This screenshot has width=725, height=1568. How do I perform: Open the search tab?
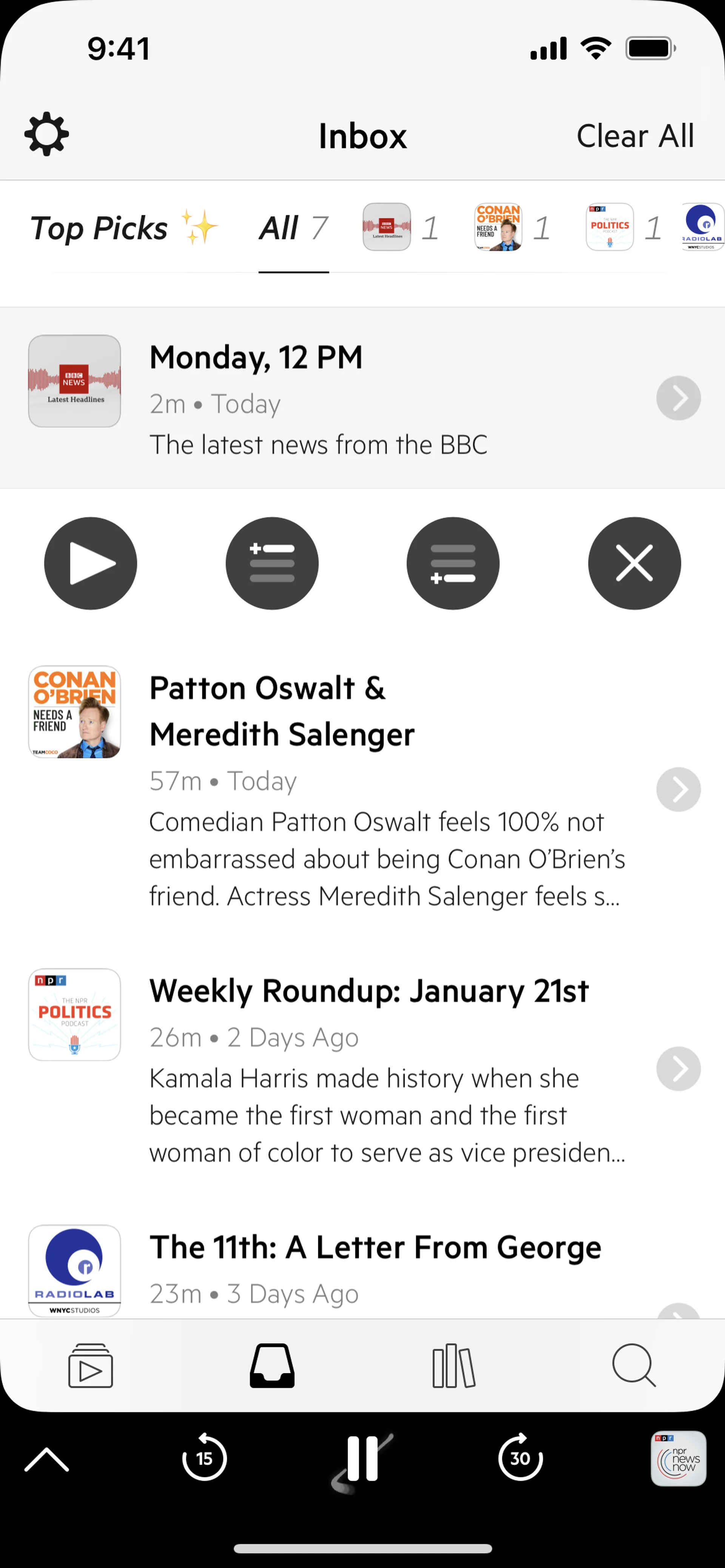click(x=634, y=1366)
